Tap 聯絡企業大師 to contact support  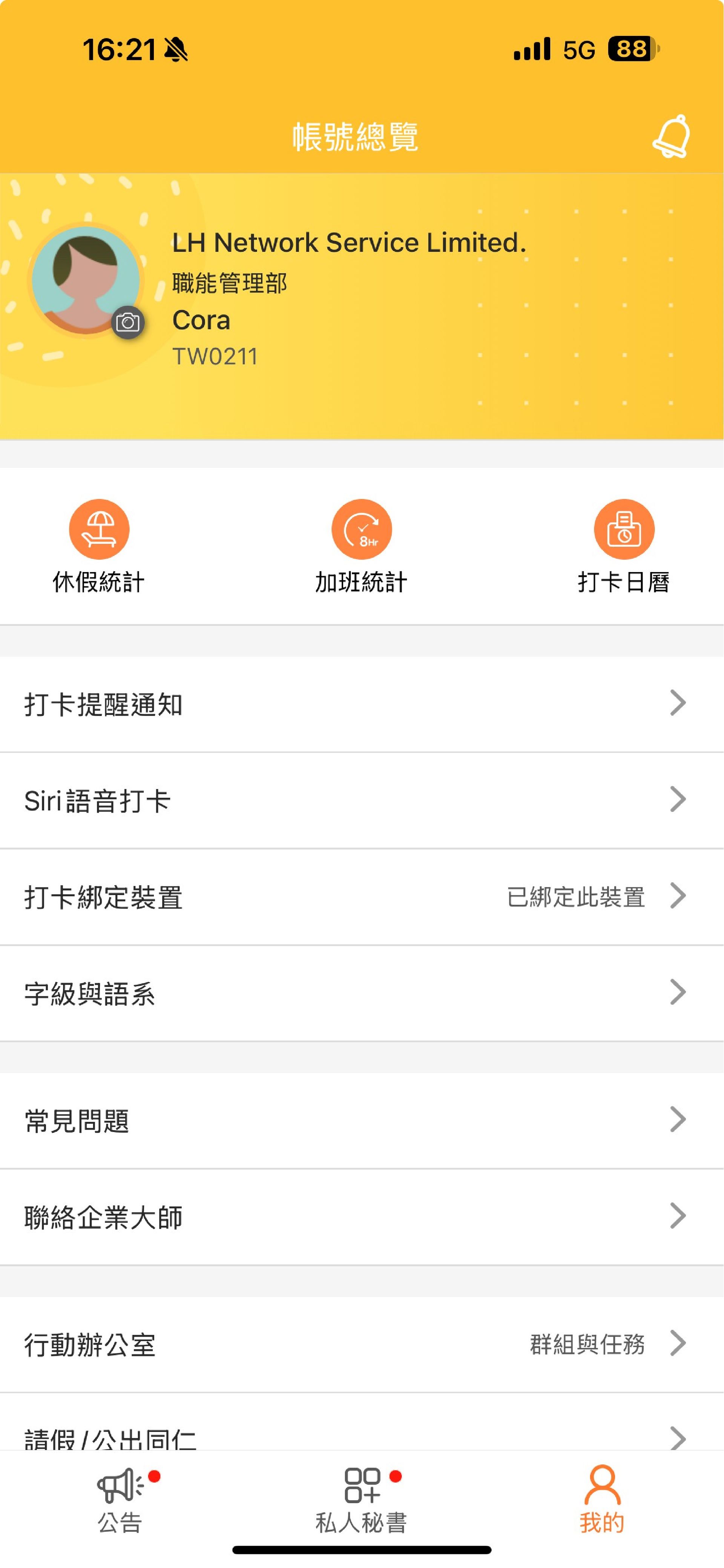pyautogui.click(x=362, y=1217)
